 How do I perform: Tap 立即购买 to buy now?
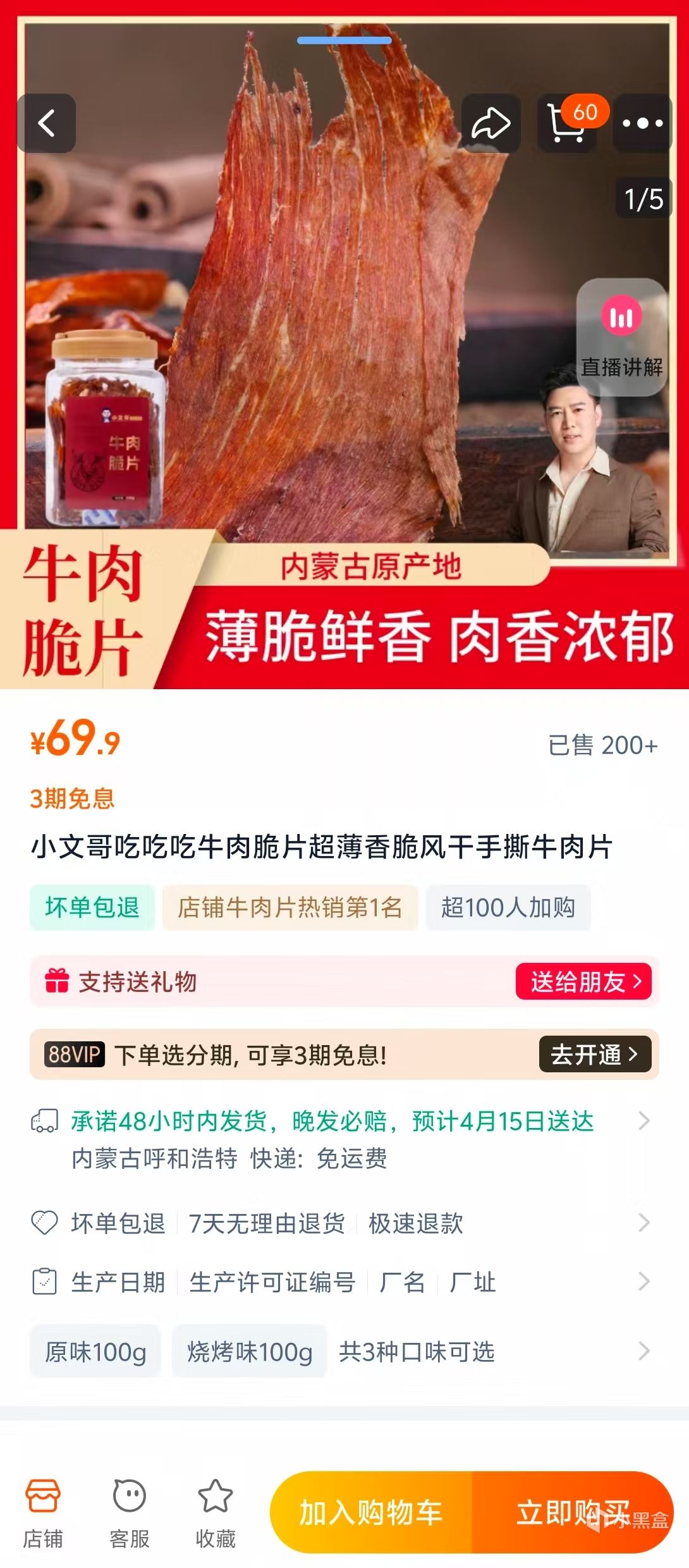coord(572,1512)
